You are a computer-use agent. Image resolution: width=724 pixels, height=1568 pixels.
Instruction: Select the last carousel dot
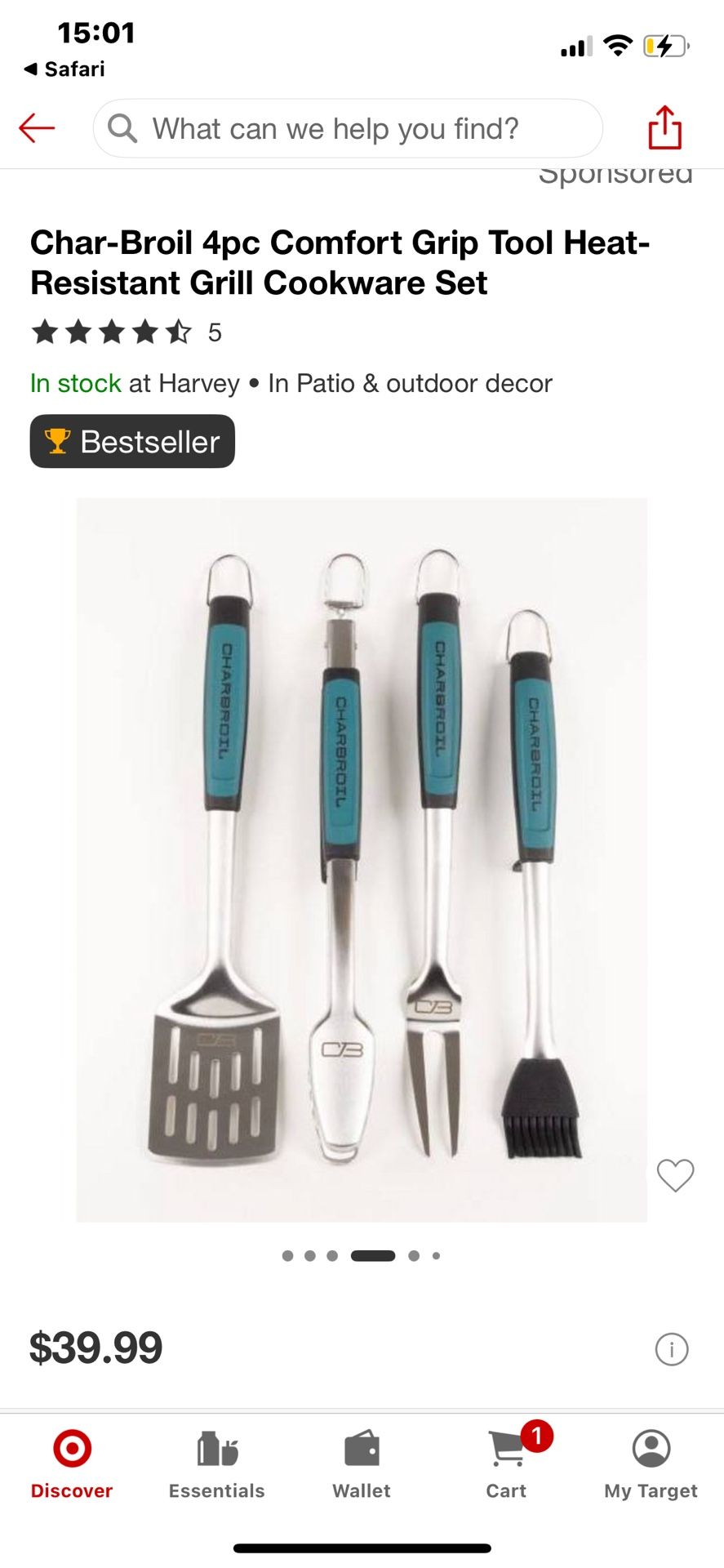pos(436,1255)
